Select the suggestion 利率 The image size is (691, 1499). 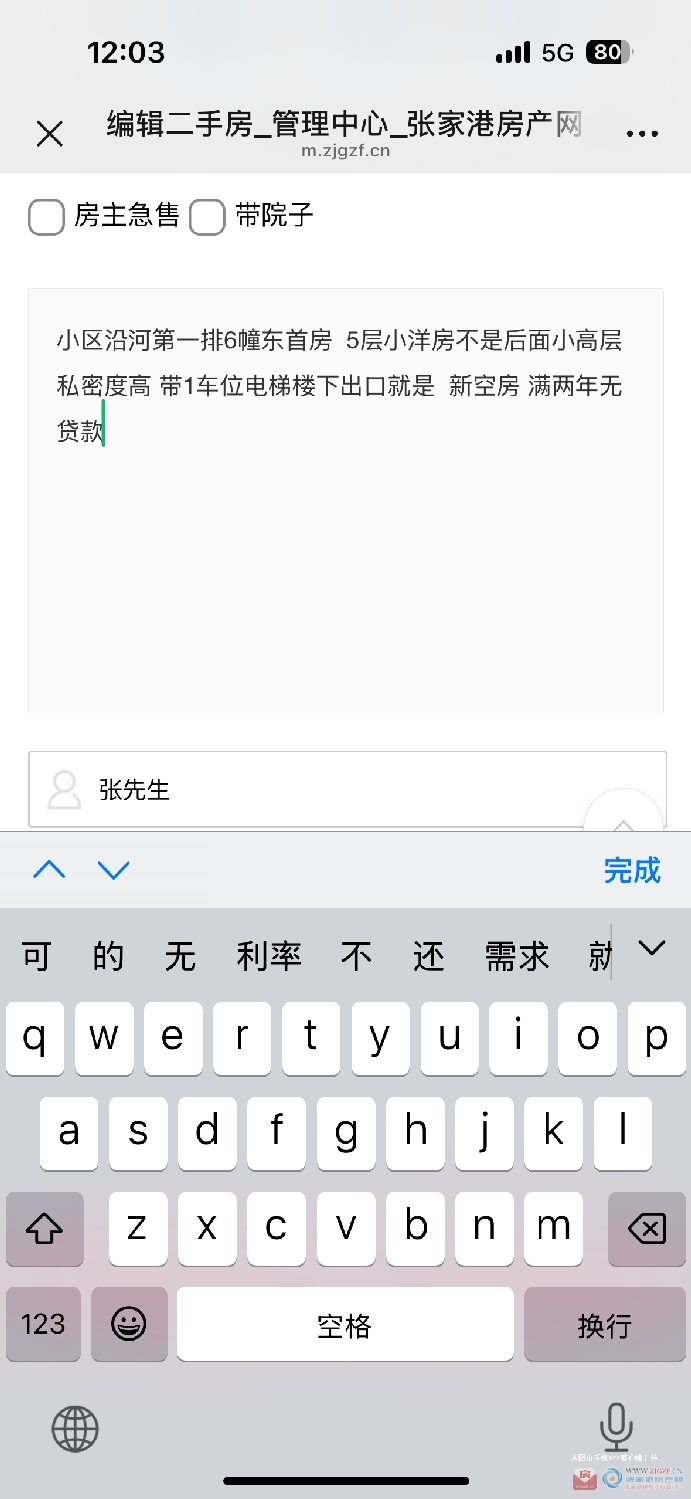coord(269,957)
